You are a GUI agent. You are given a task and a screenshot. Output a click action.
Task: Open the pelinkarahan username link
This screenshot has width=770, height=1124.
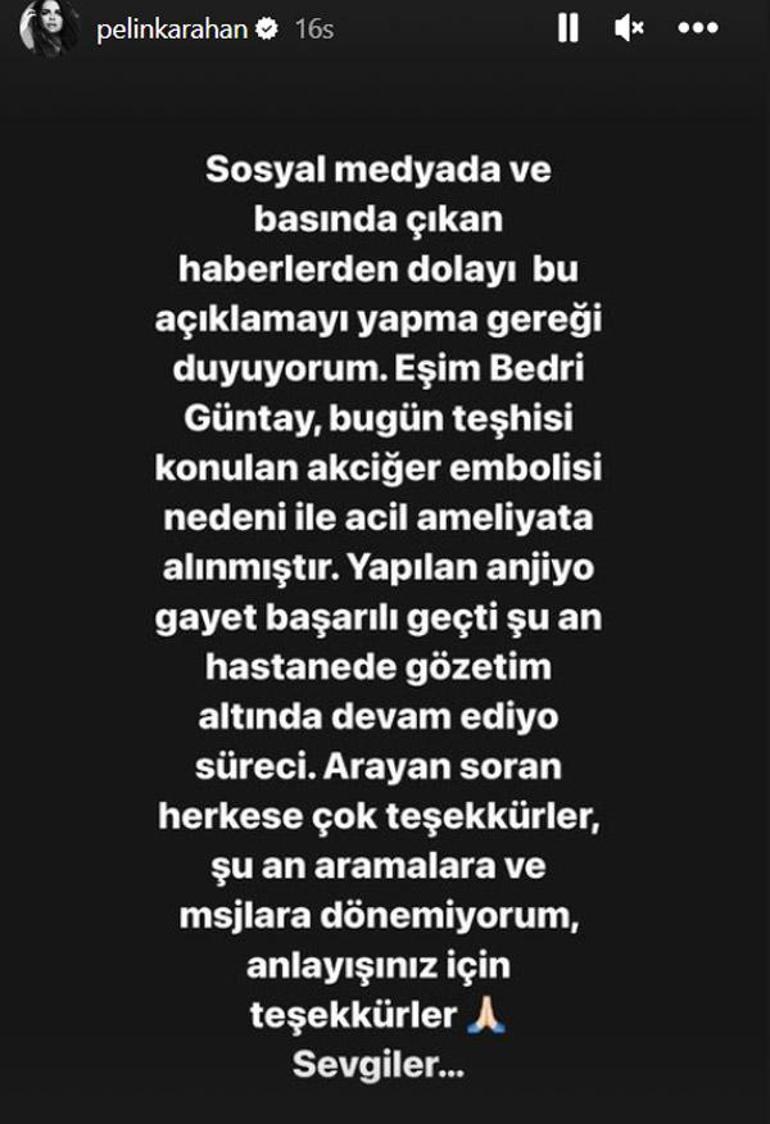[171, 30]
